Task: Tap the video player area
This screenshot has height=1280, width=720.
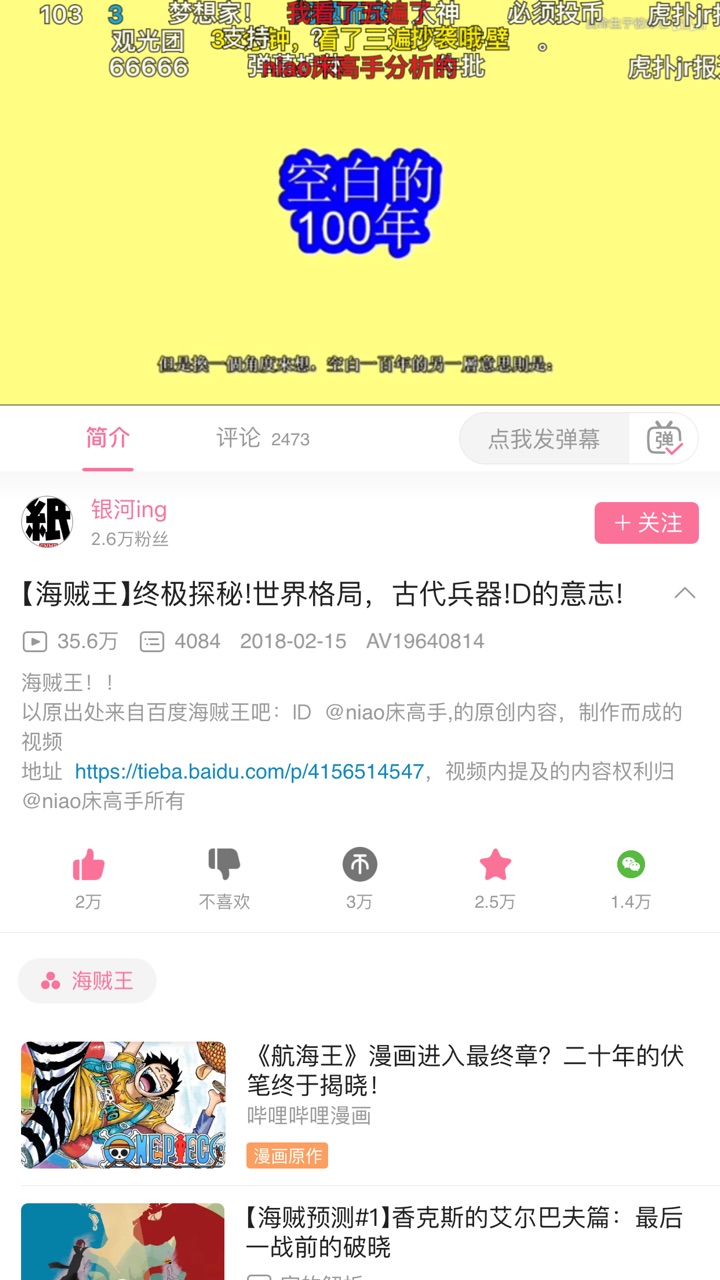Action: (x=360, y=202)
